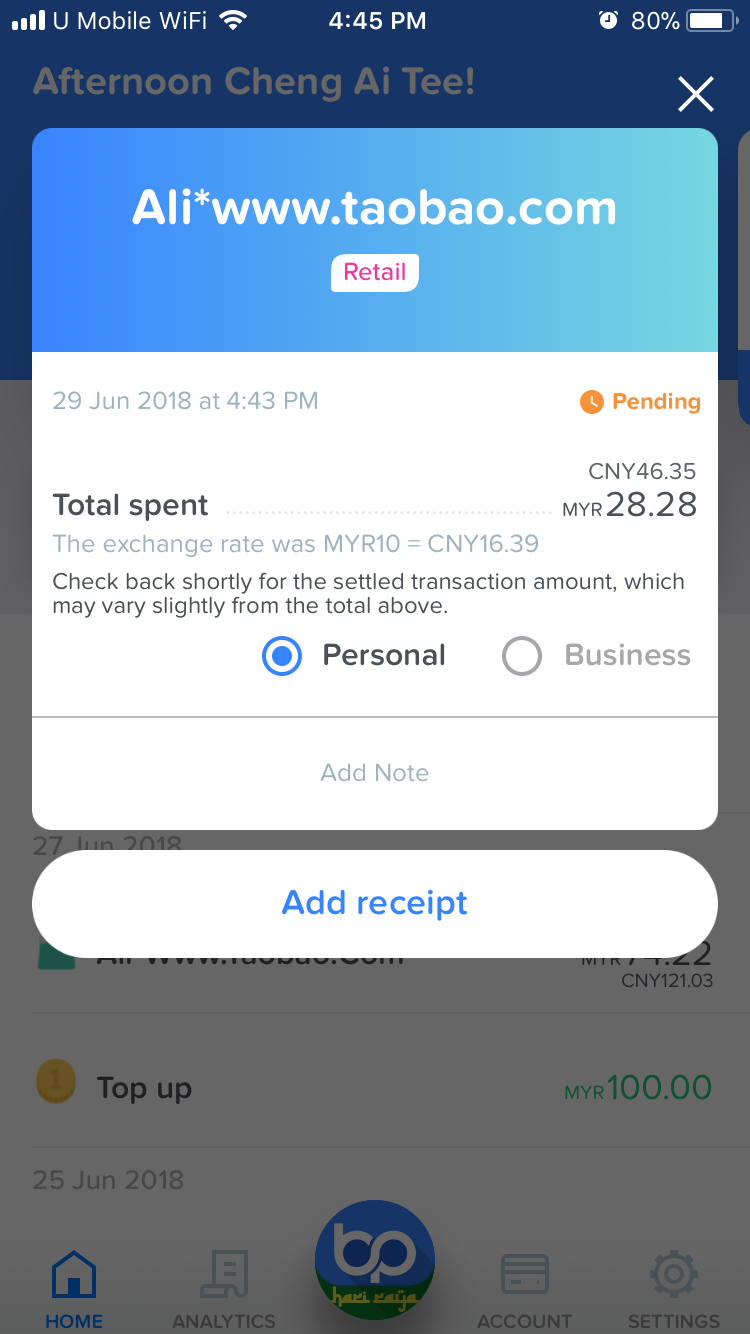The width and height of the screenshot is (750, 1334).
Task: Switch to the Home tab
Action: pyautogui.click(x=74, y=1290)
